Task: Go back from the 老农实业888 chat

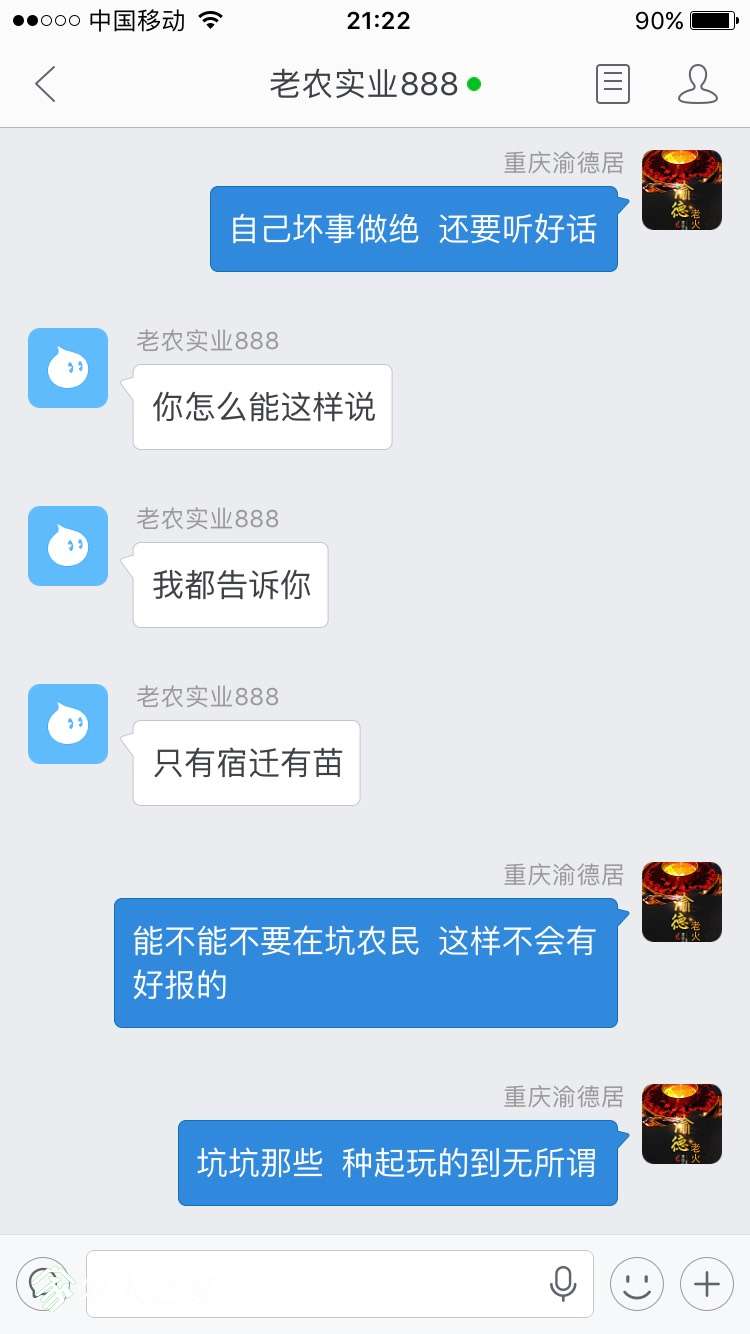Action: [46, 84]
